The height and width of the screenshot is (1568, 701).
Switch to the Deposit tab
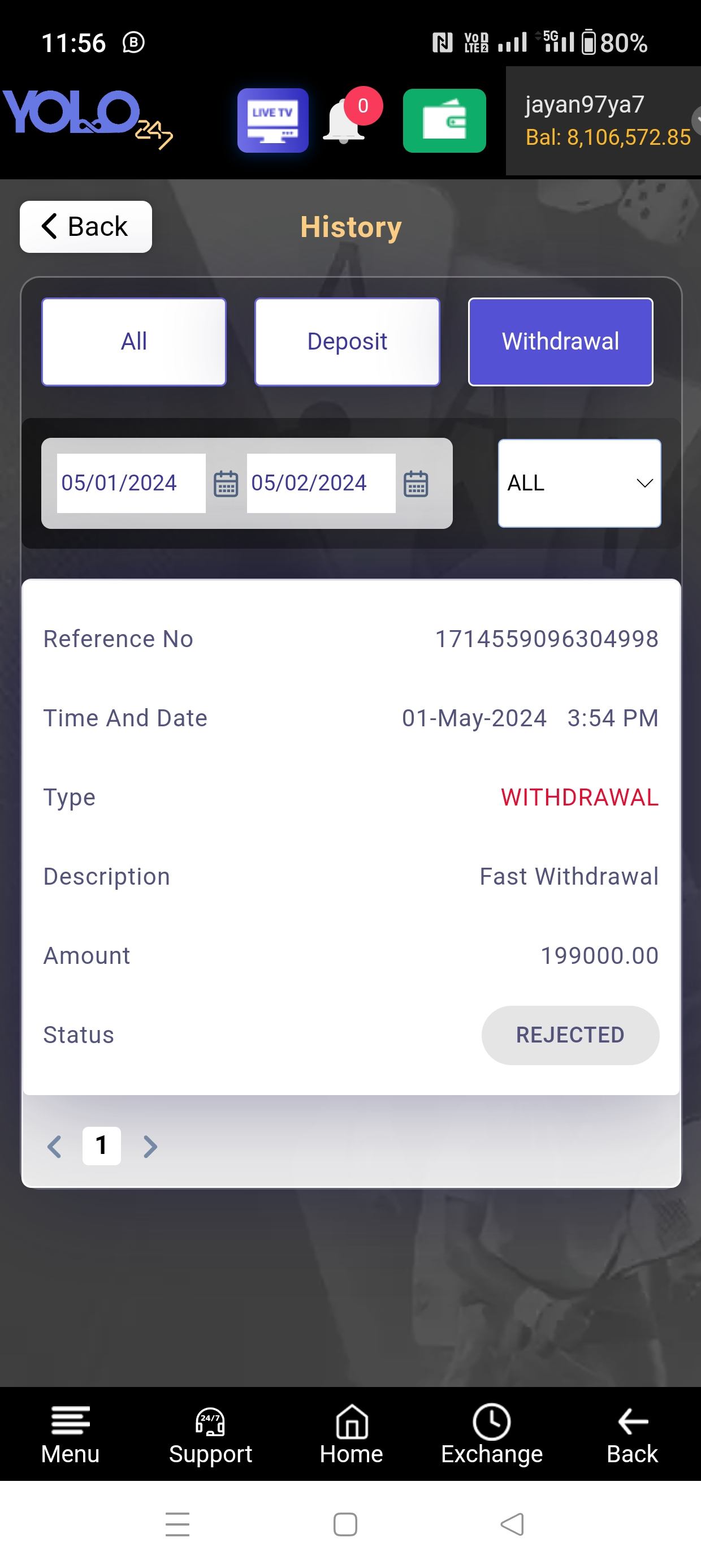(x=347, y=342)
